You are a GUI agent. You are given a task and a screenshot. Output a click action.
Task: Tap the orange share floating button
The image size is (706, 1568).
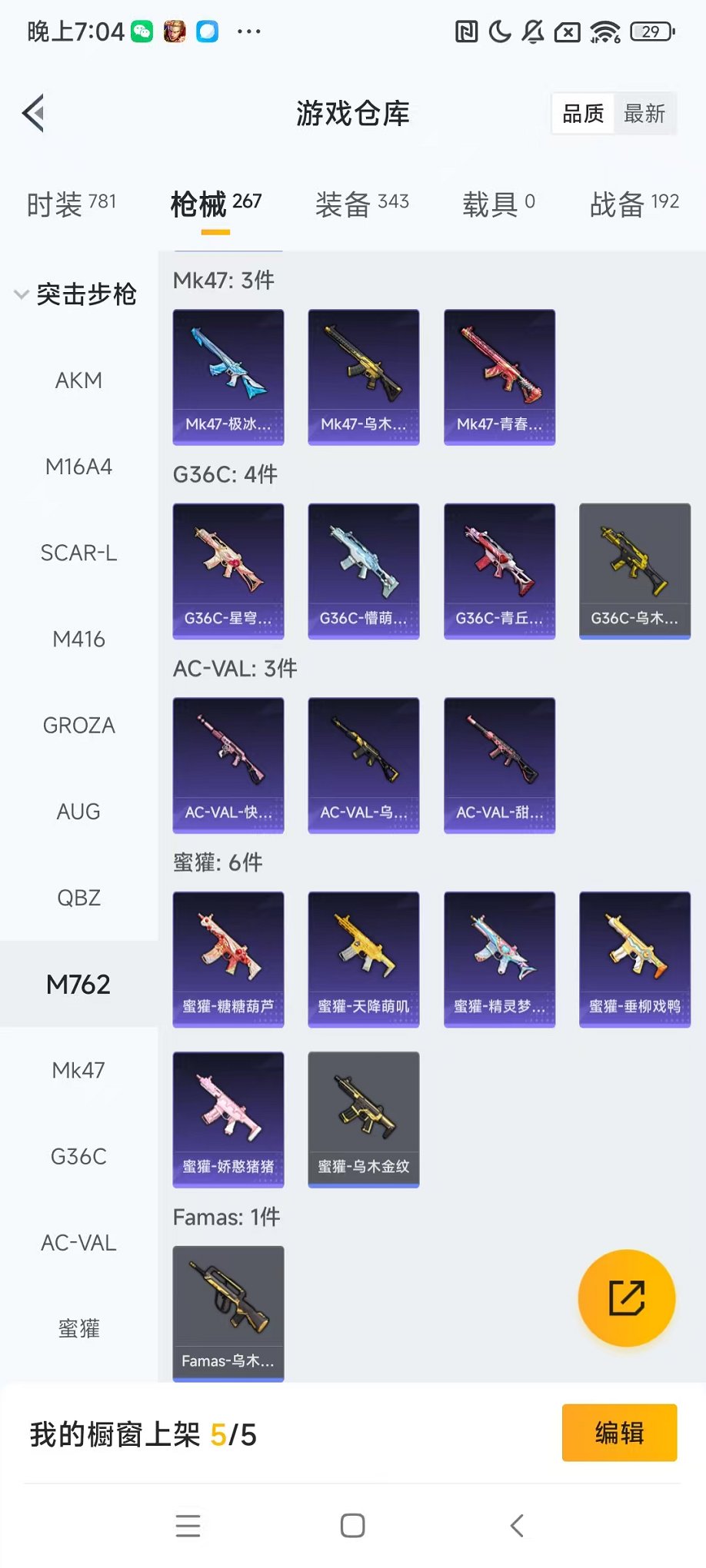pos(626,1298)
